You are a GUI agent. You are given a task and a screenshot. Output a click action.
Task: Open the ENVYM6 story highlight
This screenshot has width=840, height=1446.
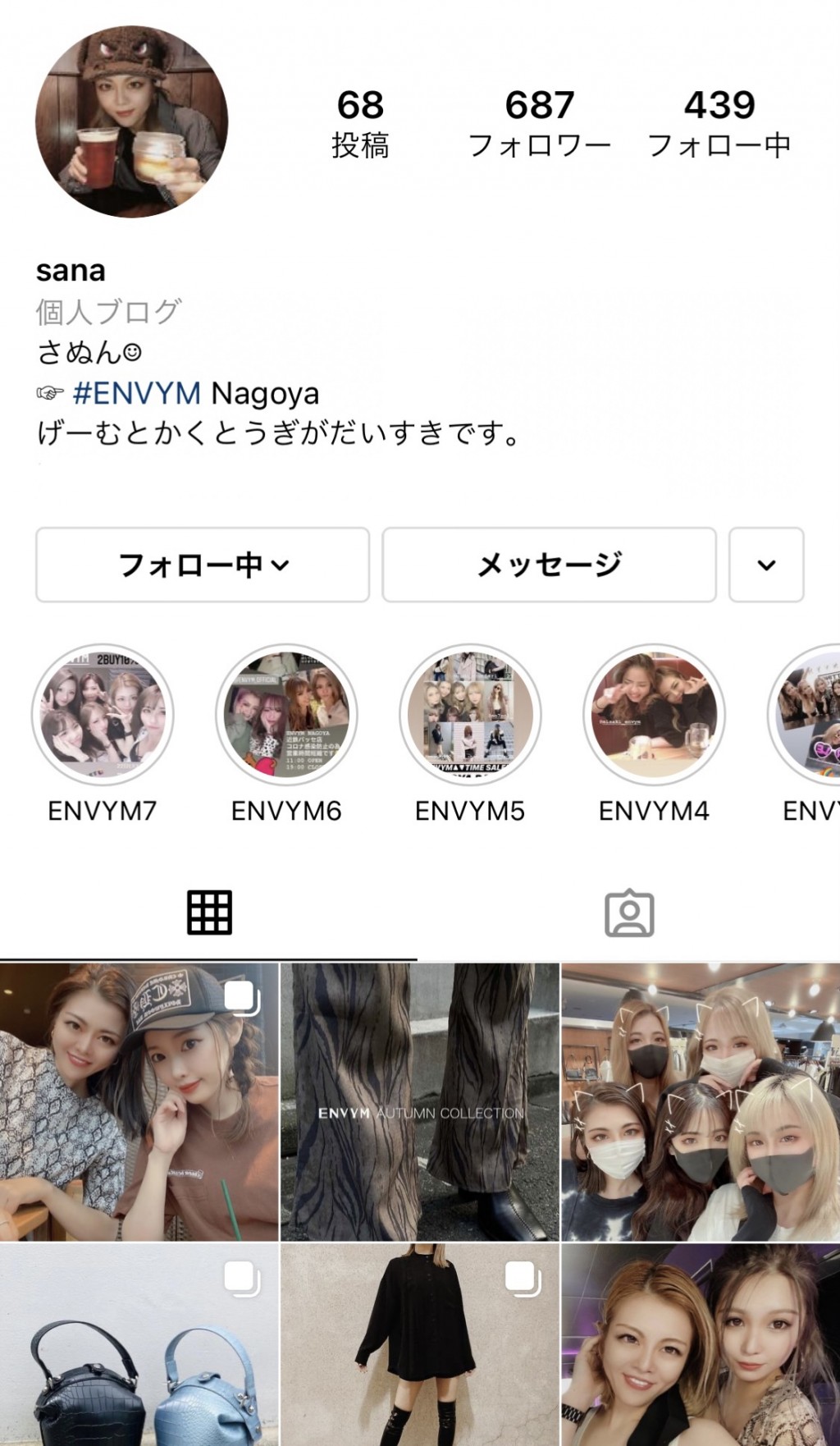[286, 715]
